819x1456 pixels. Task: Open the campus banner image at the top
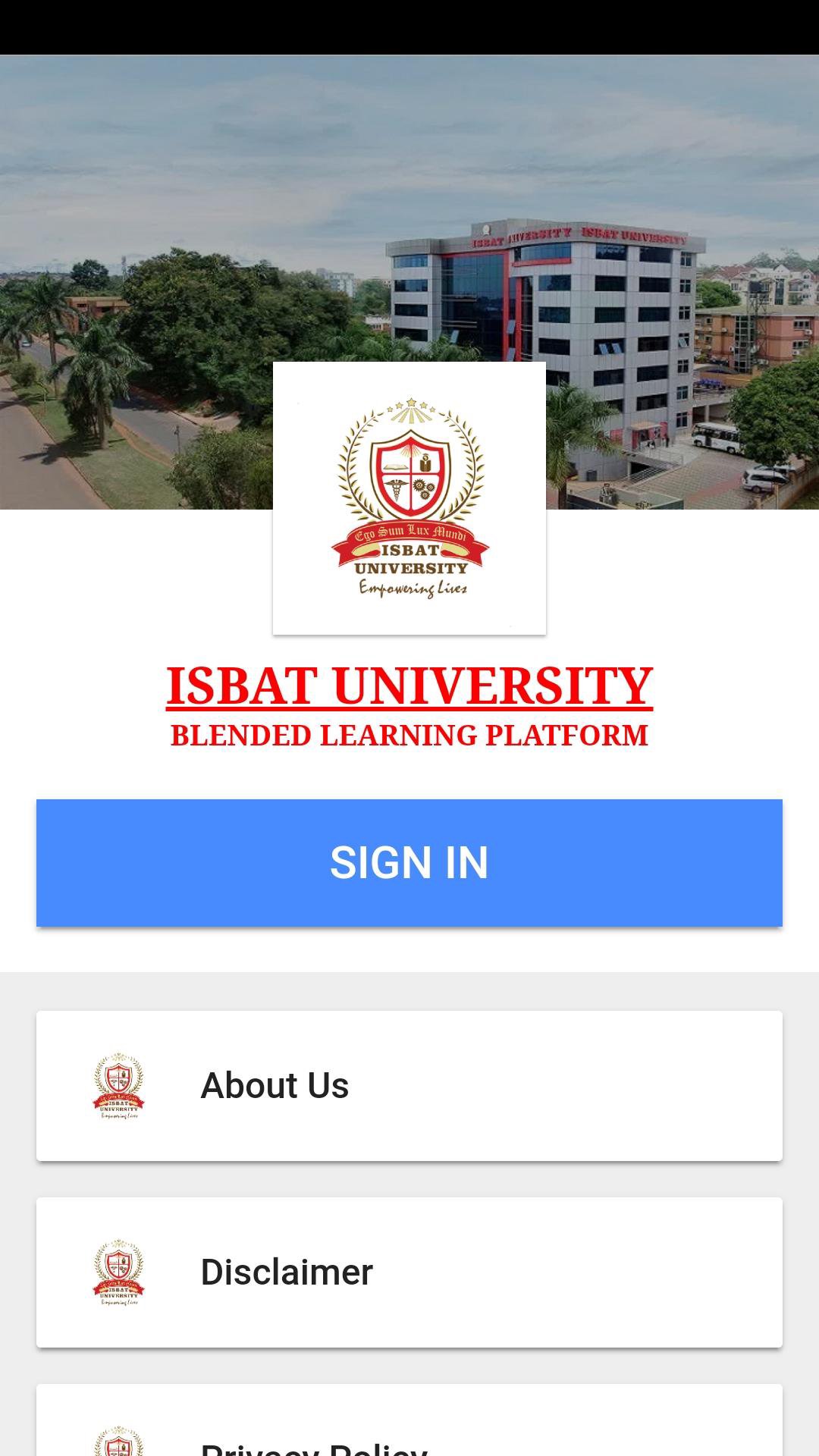click(x=152, y=227)
